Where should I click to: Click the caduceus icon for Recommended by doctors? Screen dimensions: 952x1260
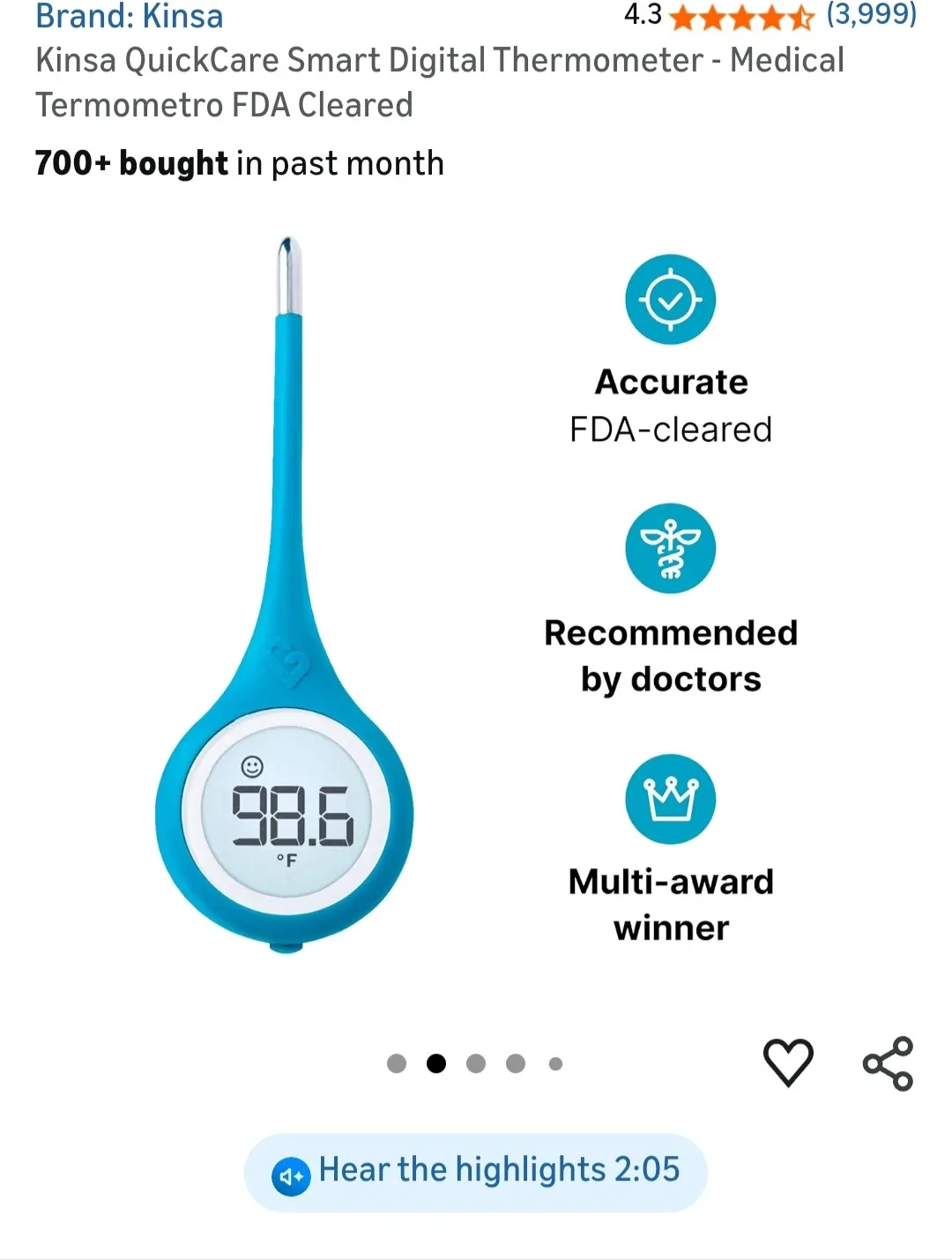click(671, 547)
